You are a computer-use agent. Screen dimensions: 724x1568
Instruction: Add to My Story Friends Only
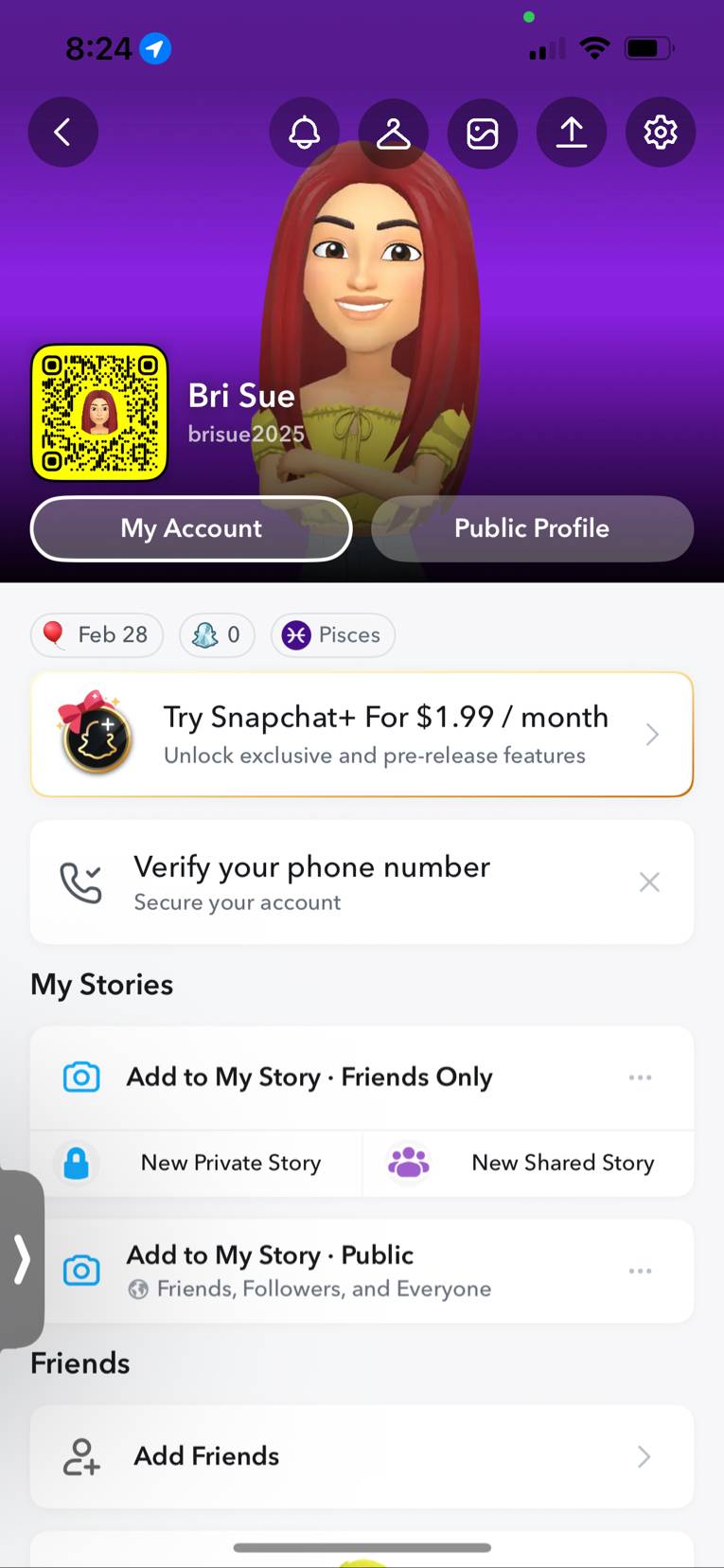pos(309,1078)
